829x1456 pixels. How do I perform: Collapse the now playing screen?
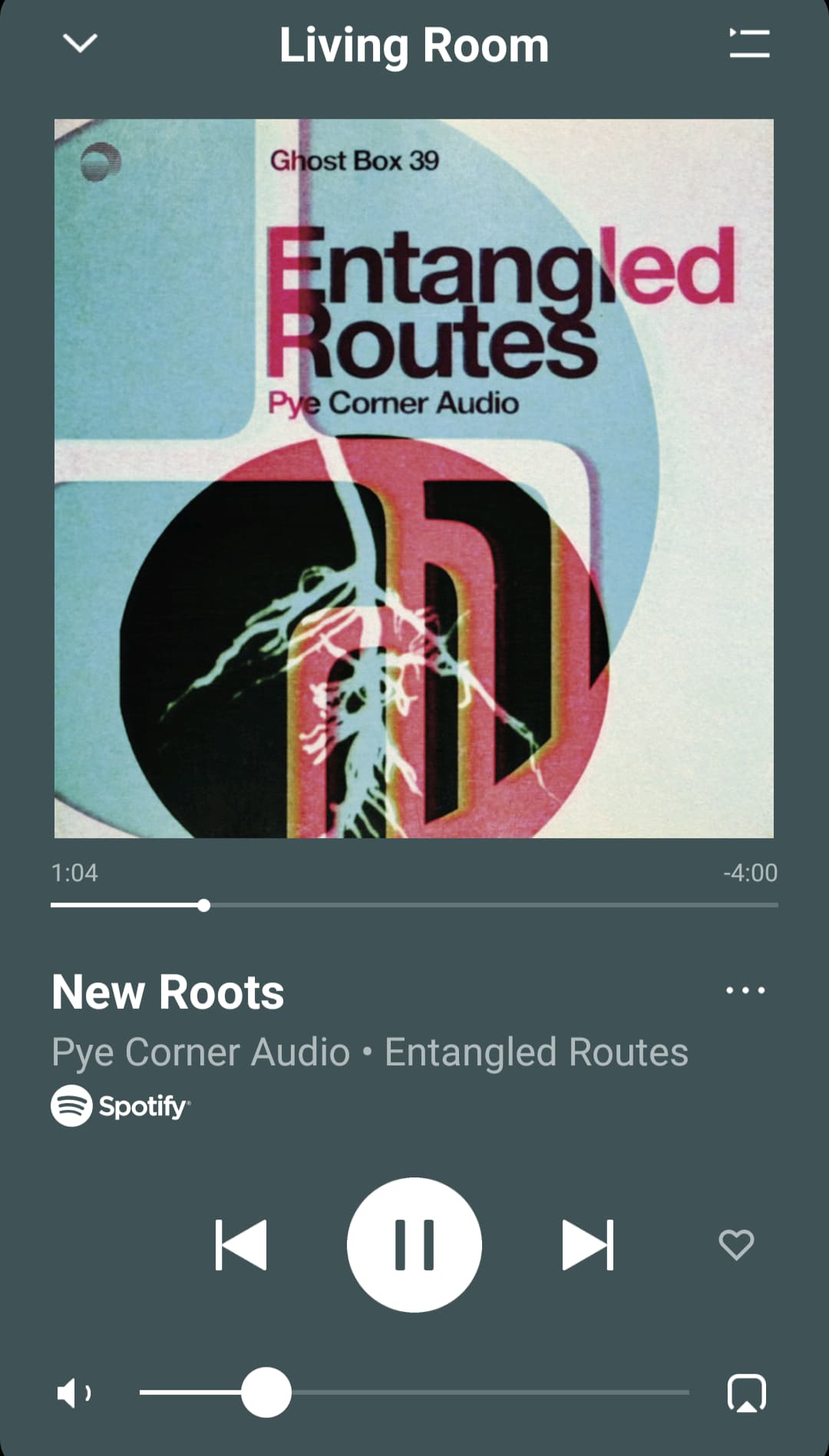[80, 44]
